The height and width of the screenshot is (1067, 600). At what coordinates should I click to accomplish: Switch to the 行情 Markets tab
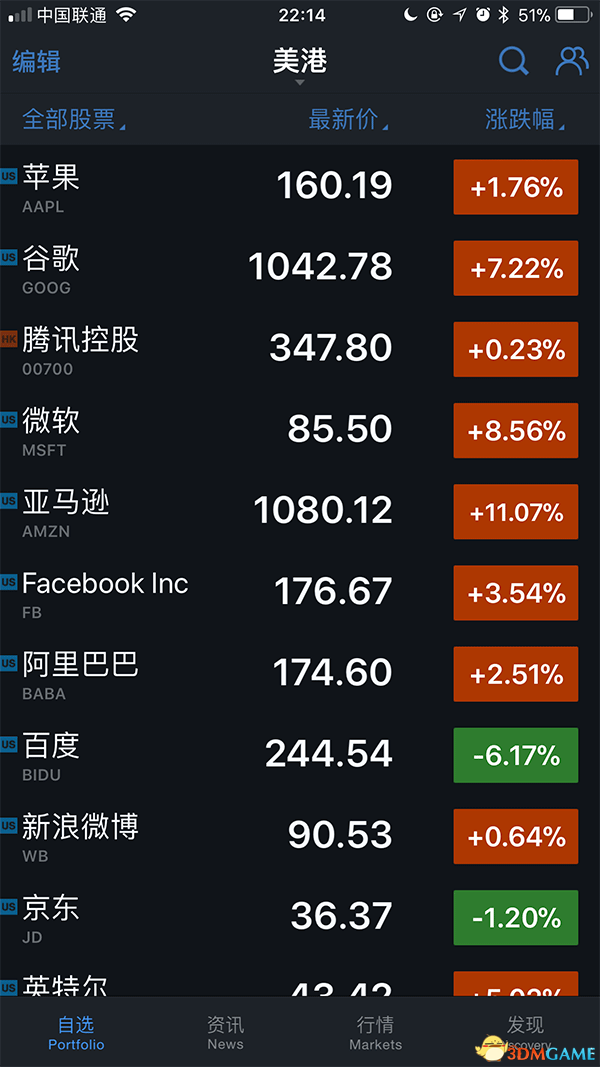pyautogui.click(x=376, y=1033)
